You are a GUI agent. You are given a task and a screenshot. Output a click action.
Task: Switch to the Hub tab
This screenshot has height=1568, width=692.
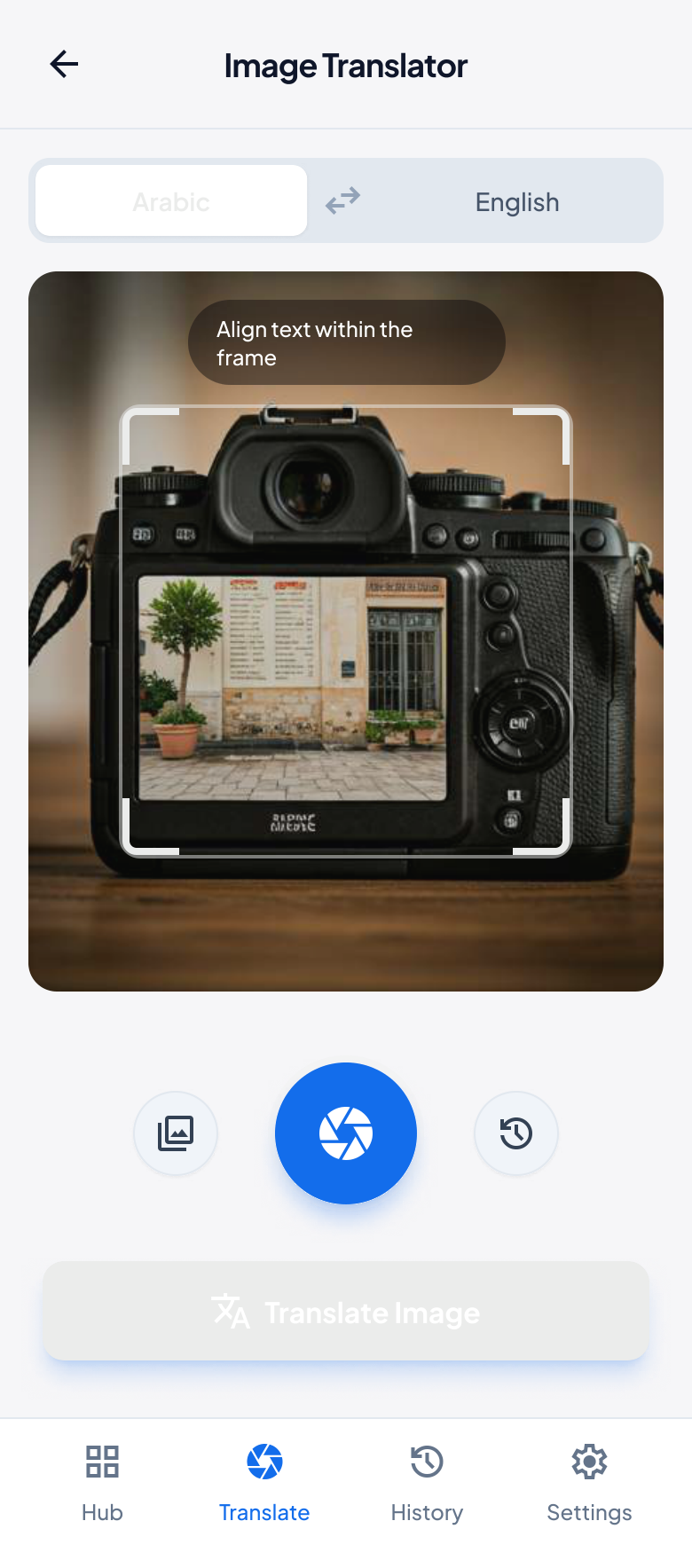(x=102, y=1484)
